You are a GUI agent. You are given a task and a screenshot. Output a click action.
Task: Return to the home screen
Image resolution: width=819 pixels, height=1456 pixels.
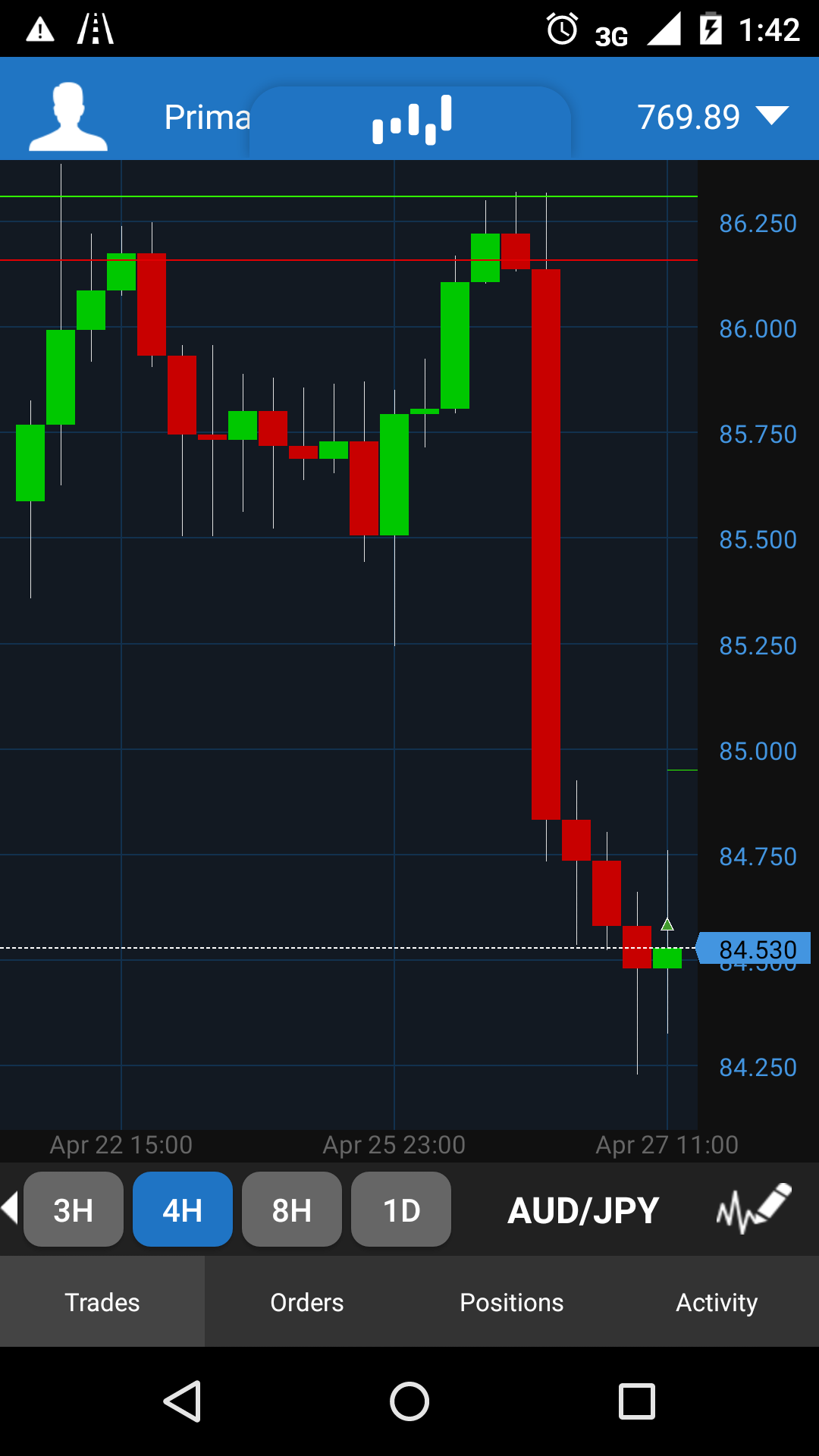tap(409, 1401)
